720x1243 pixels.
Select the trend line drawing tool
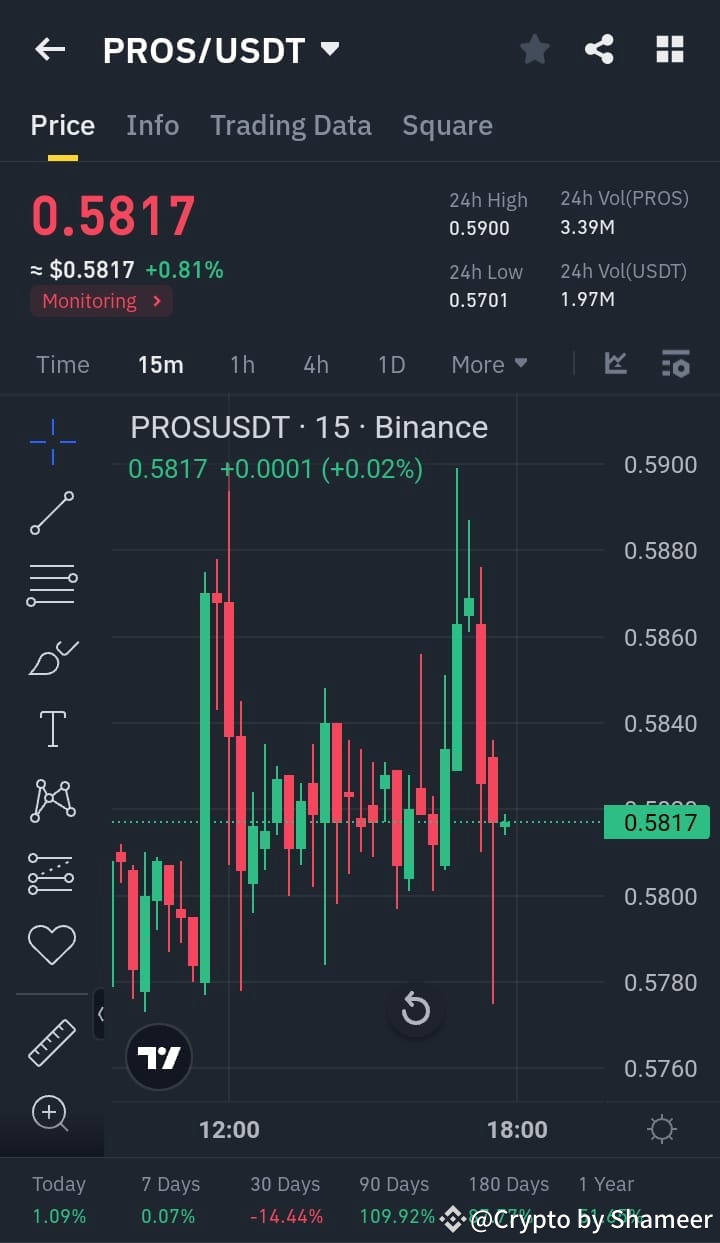pos(52,513)
